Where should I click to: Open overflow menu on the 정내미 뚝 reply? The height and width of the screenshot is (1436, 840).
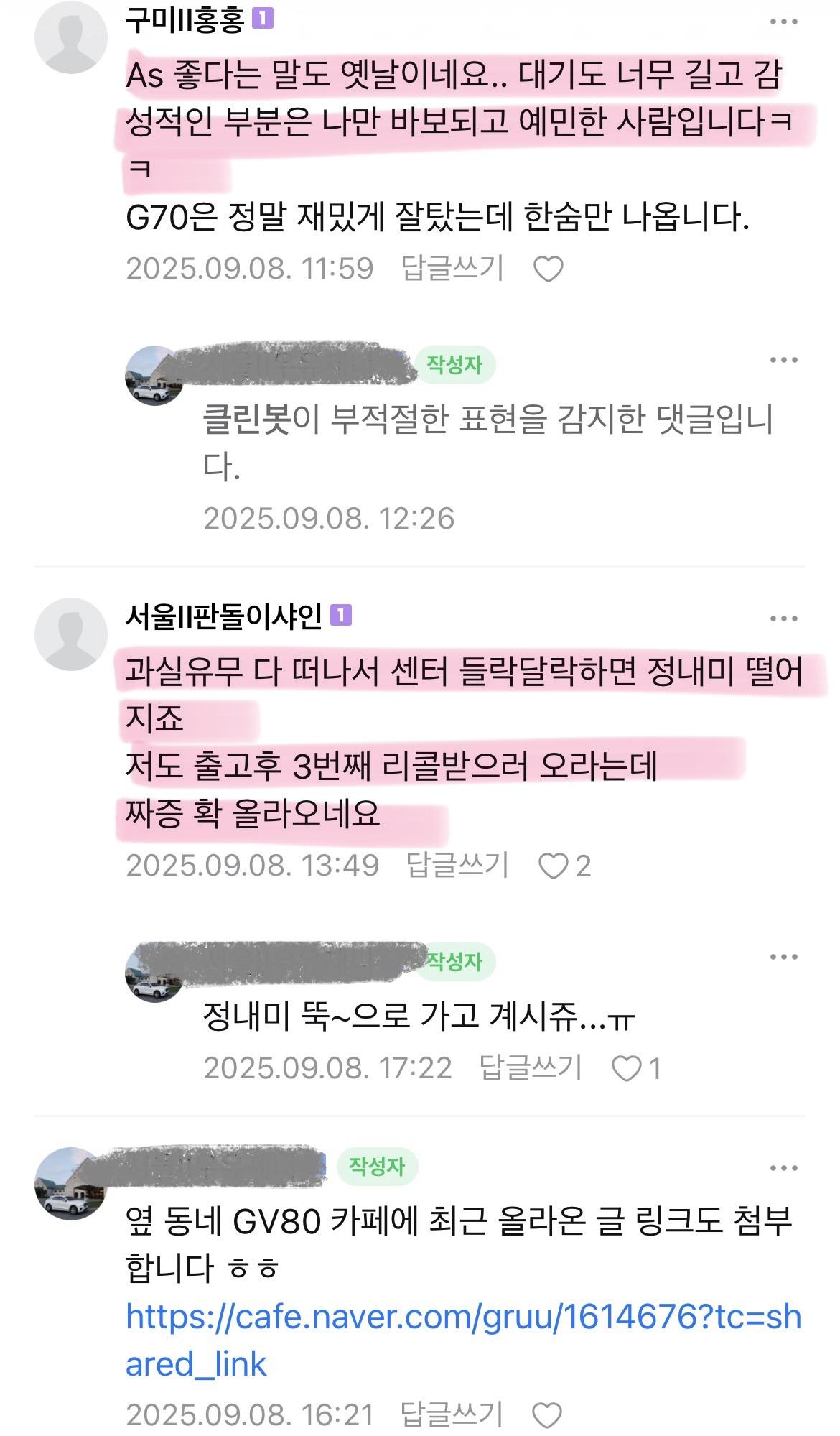(783, 957)
